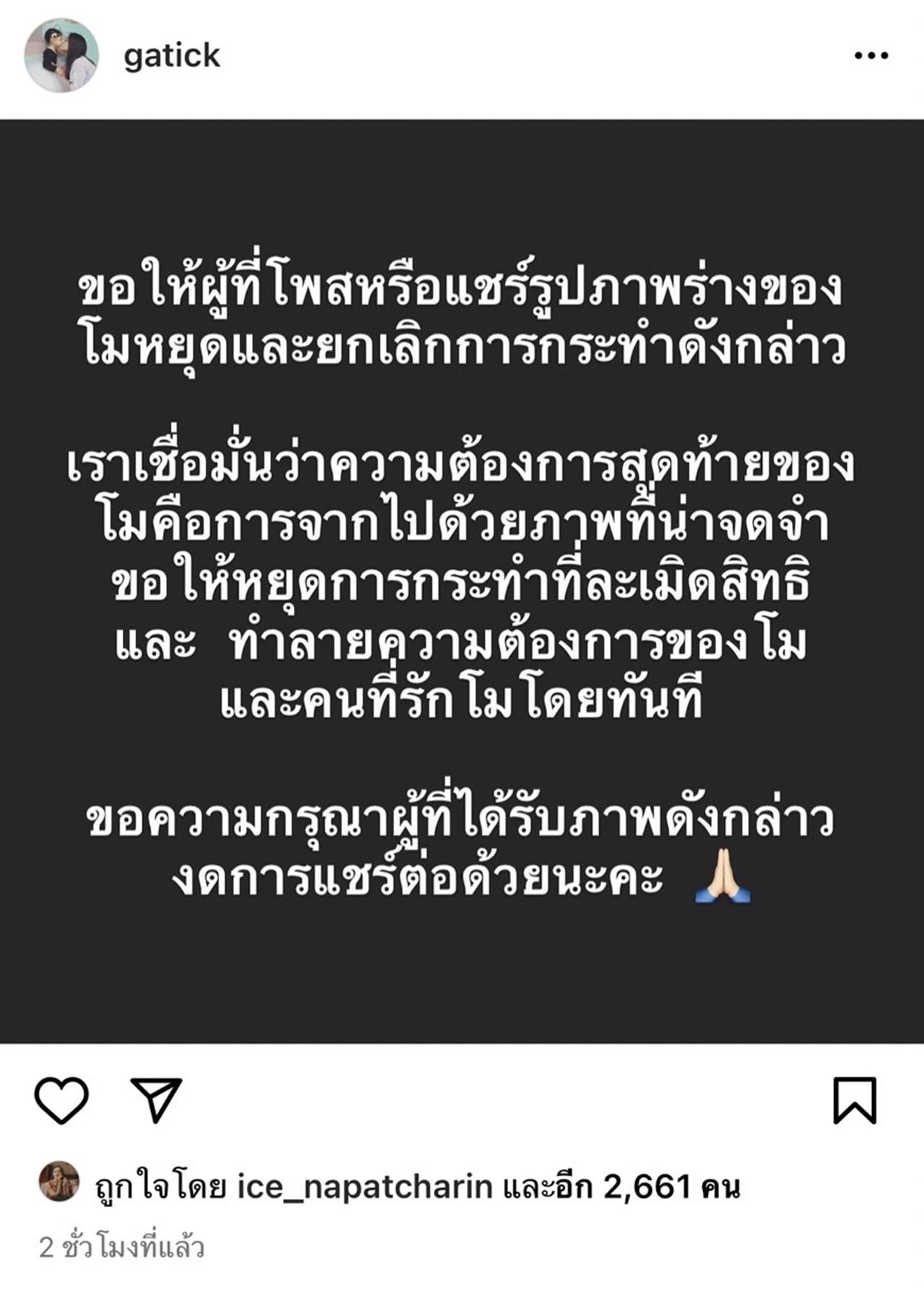Open the three-dot post options menu

tap(871, 56)
